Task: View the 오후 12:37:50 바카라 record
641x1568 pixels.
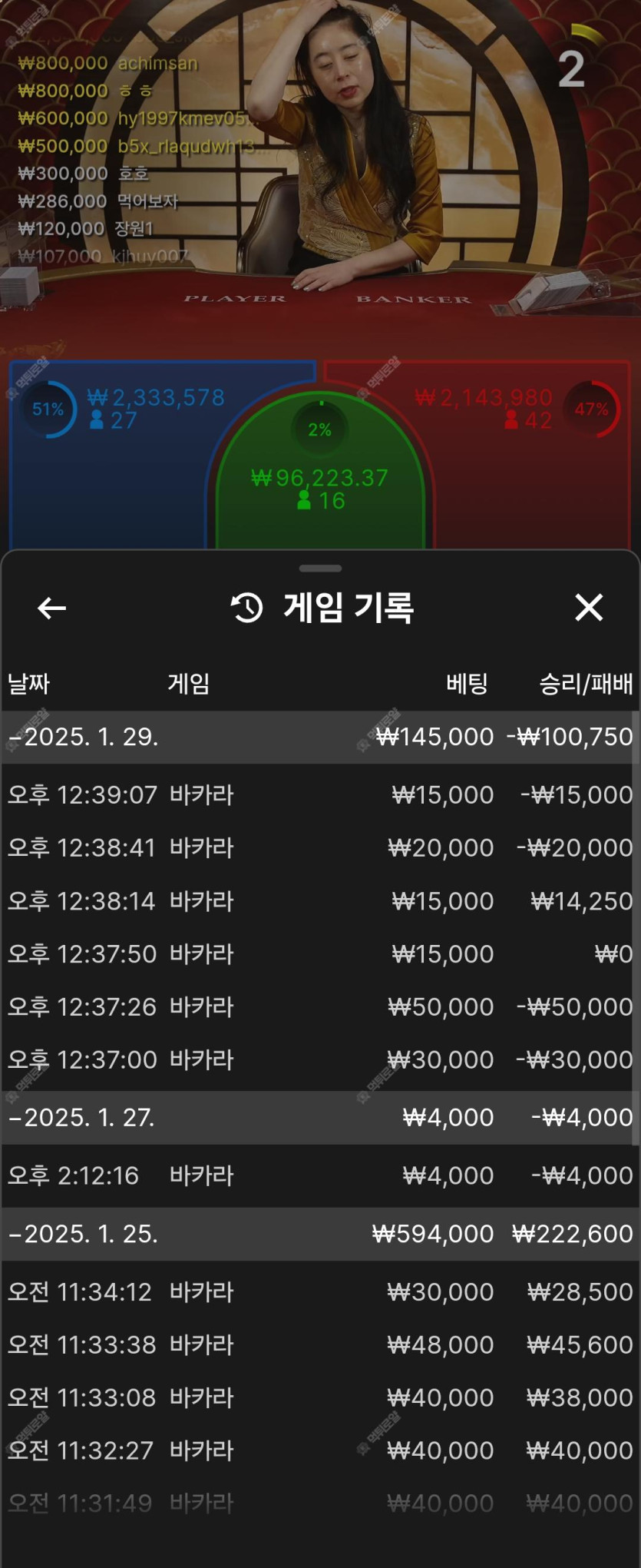Action: (x=320, y=953)
